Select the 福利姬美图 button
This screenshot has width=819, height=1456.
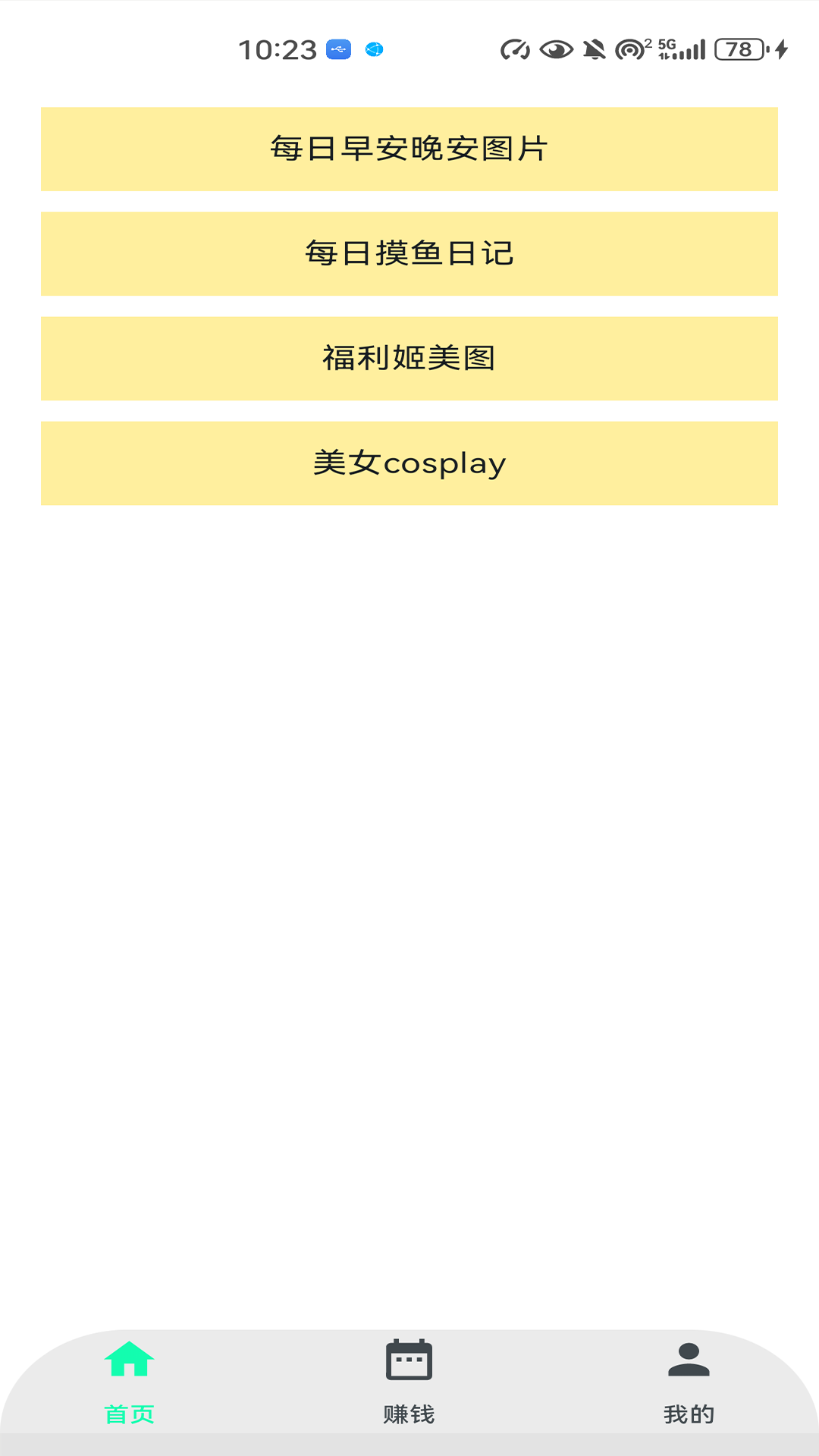pos(409,358)
